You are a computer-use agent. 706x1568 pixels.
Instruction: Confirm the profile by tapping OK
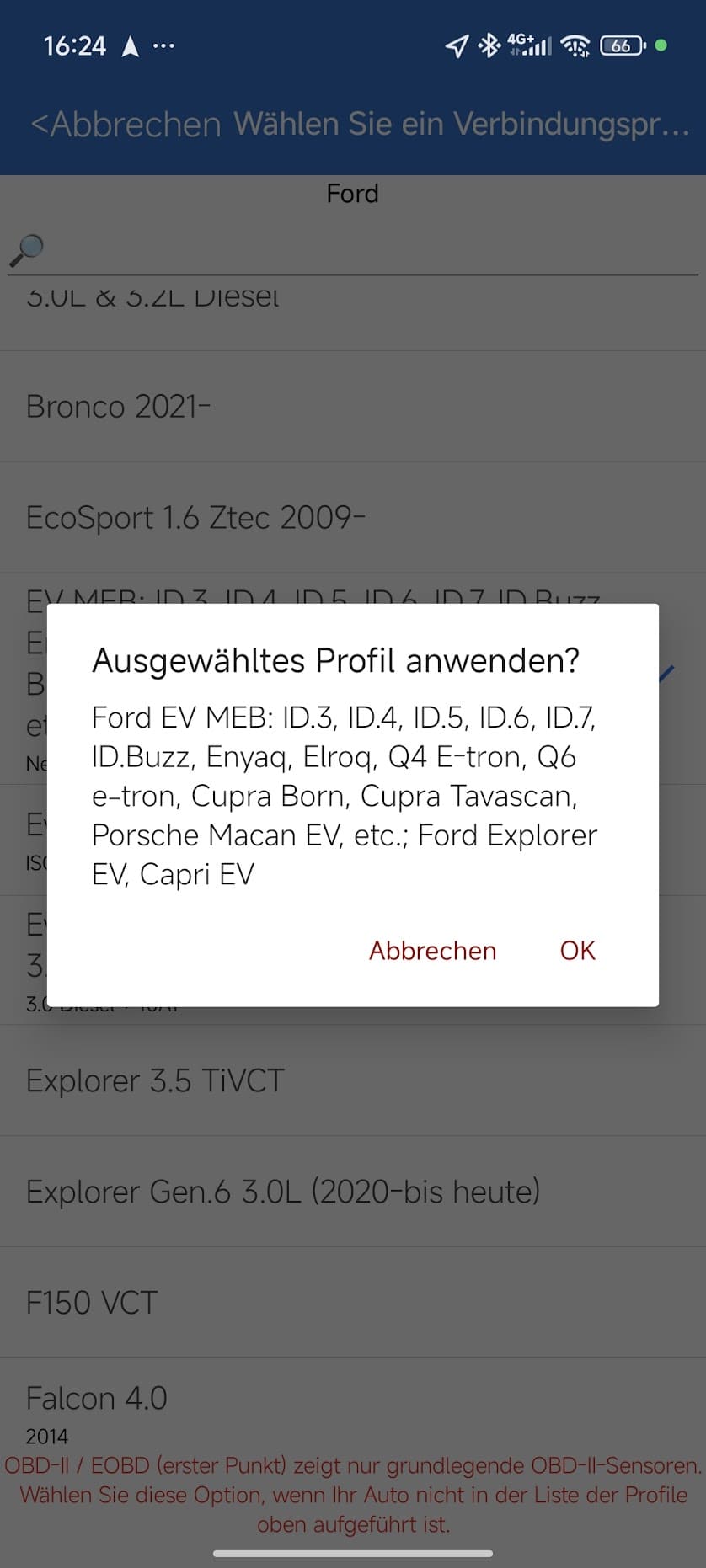577,951
